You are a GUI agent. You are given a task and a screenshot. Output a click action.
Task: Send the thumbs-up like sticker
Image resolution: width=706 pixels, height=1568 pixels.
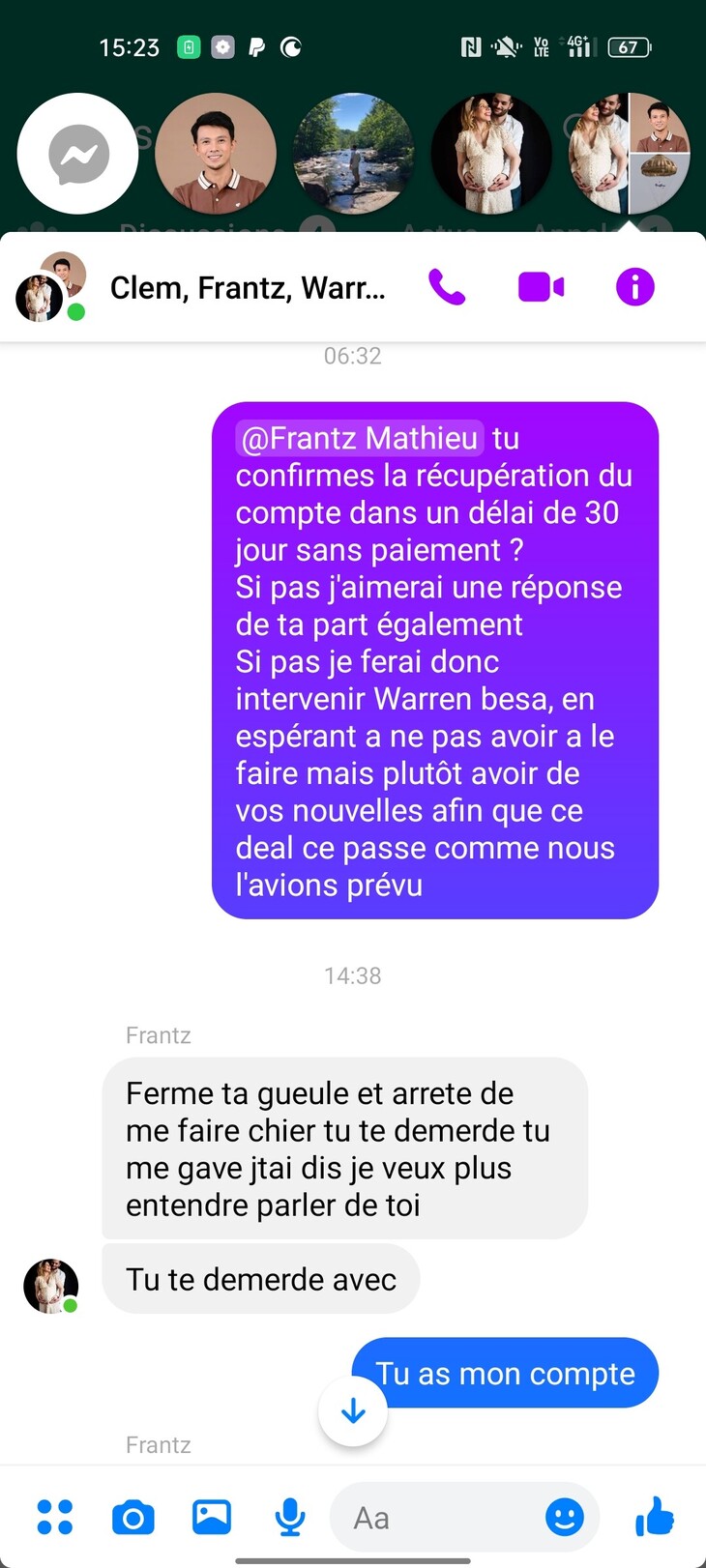click(x=656, y=1517)
